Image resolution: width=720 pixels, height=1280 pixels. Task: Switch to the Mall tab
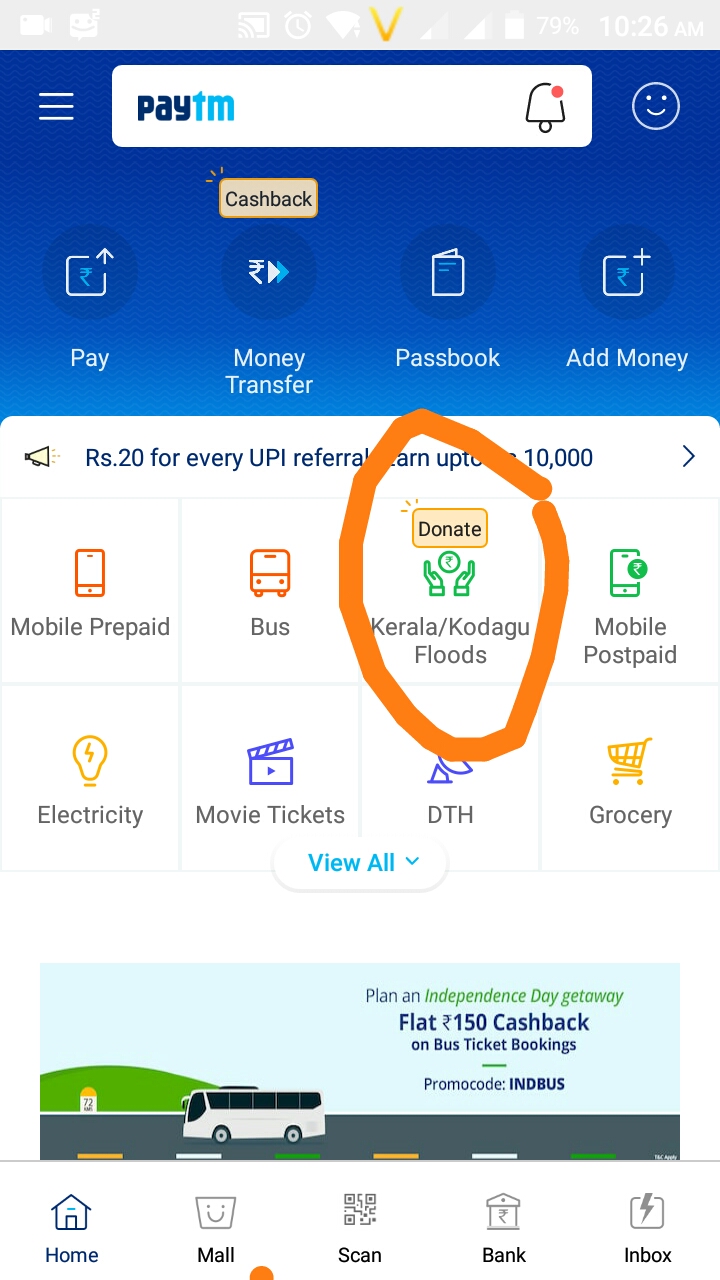pyautogui.click(x=216, y=1228)
